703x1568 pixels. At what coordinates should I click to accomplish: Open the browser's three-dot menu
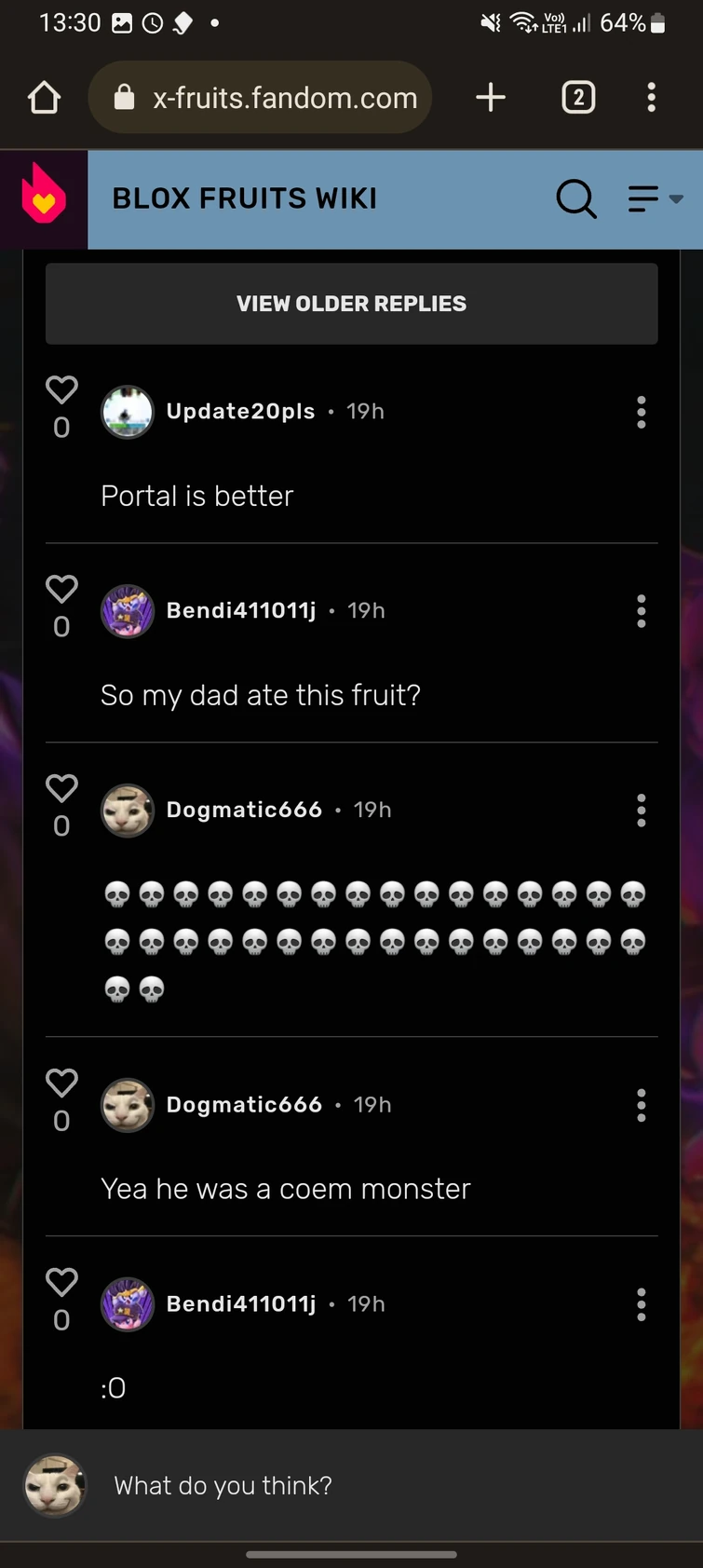651,97
